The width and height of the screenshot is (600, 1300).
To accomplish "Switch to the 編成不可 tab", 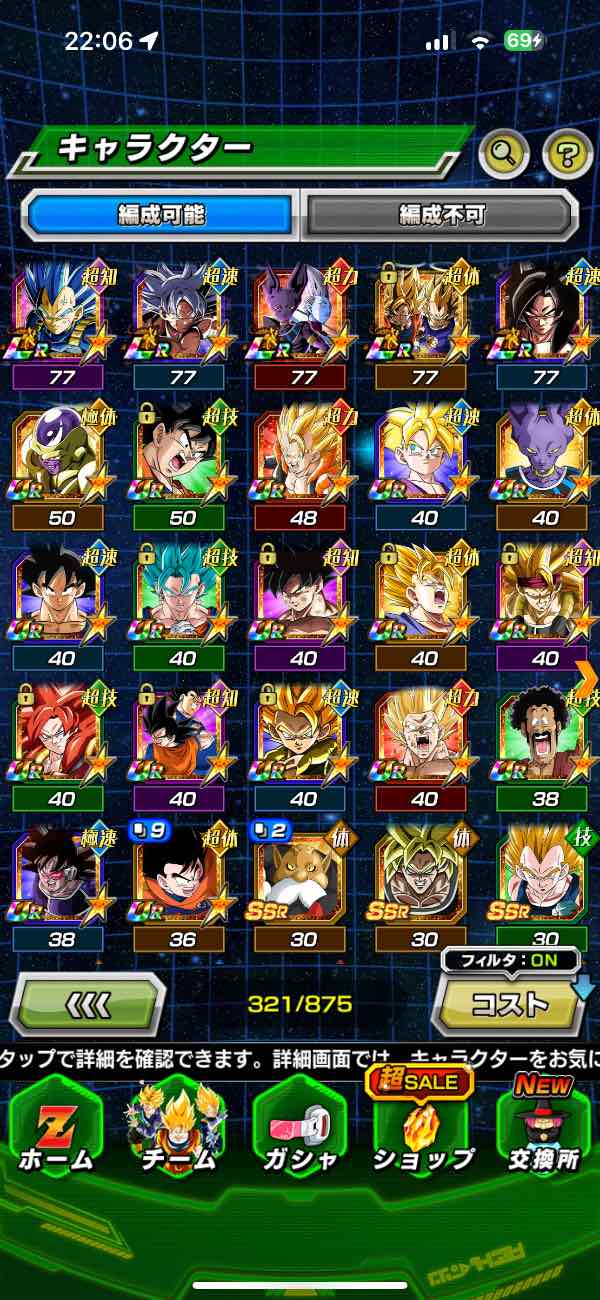I will tap(441, 214).
